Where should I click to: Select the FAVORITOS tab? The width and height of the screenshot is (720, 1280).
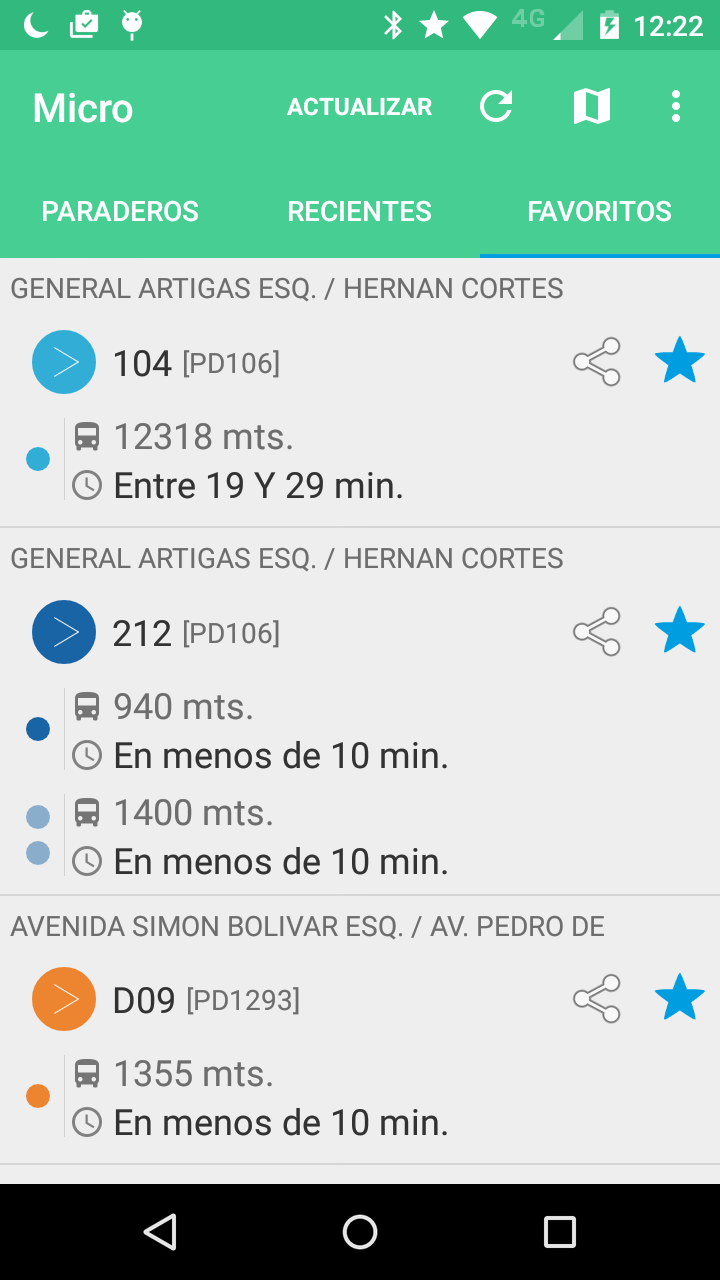click(x=600, y=212)
